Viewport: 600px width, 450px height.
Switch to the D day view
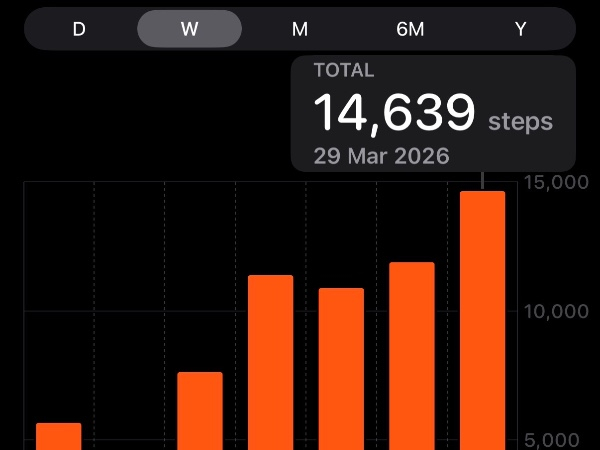click(x=79, y=29)
